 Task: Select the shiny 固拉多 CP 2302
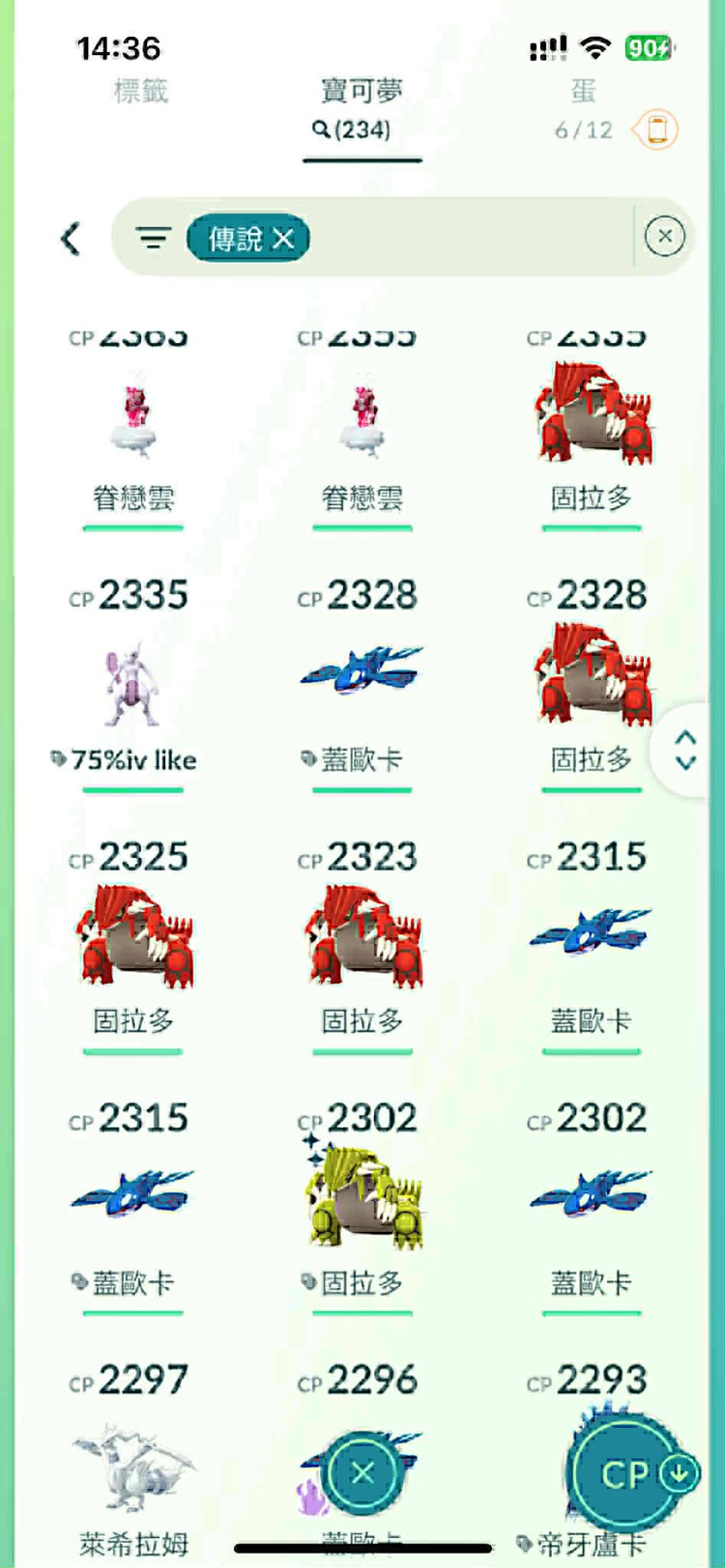[362, 1200]
